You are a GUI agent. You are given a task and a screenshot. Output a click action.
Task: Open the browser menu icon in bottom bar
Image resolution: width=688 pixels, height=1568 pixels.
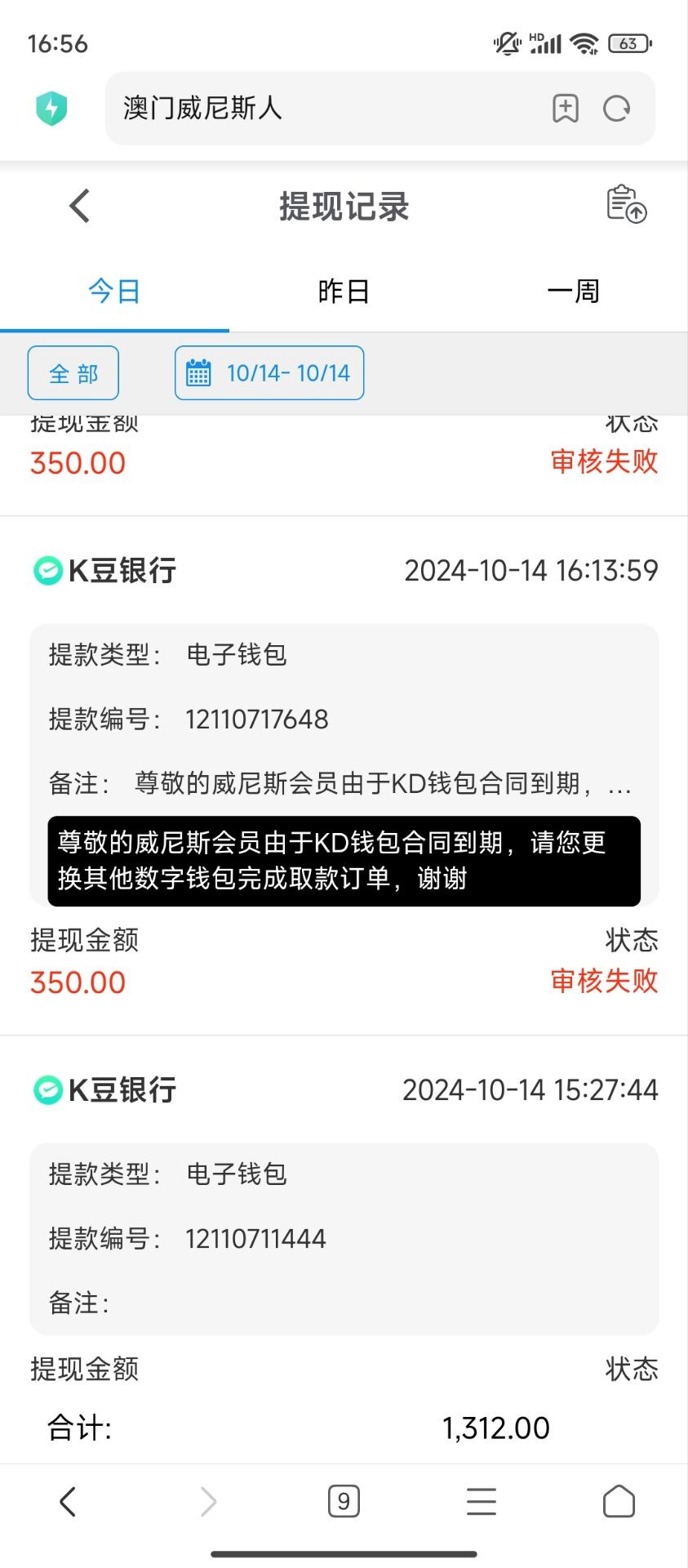pyautogui.click(x=481, y=1501)
